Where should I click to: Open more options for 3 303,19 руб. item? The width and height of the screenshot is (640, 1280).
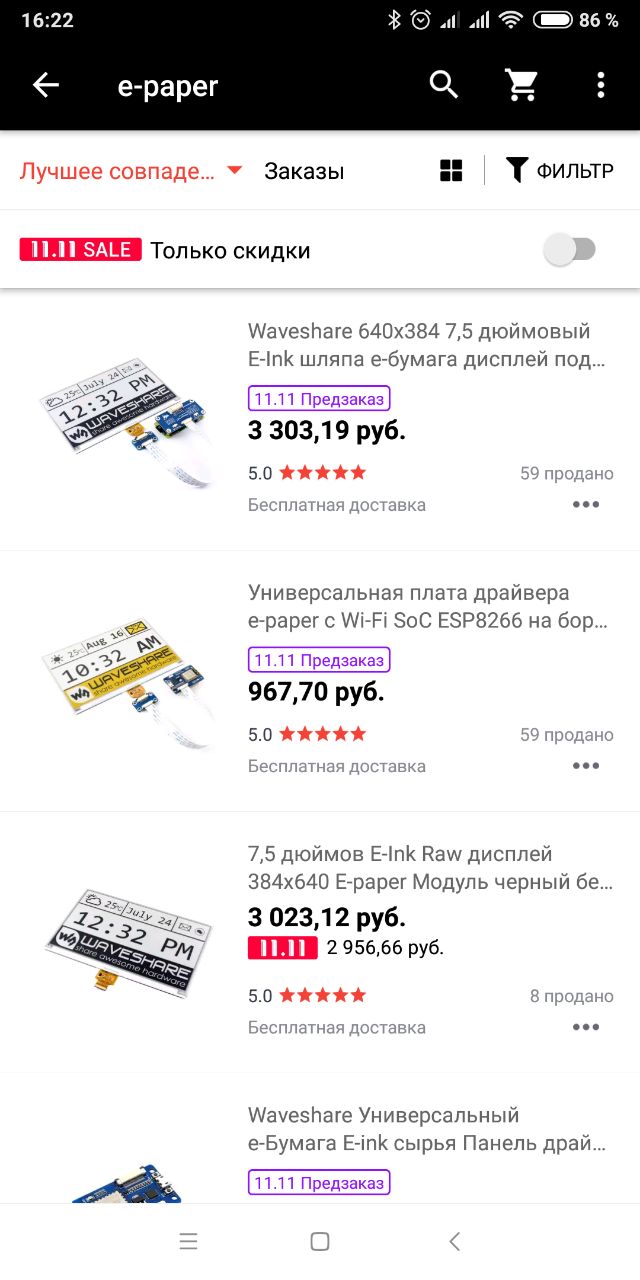click(x=585, y=504)
